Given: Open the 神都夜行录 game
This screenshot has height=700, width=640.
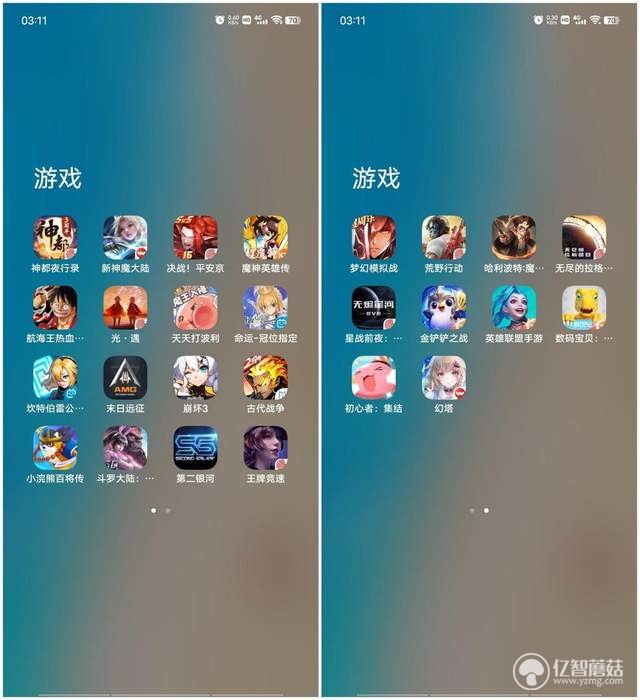Looking at the screenshot, I should [55, 238].
